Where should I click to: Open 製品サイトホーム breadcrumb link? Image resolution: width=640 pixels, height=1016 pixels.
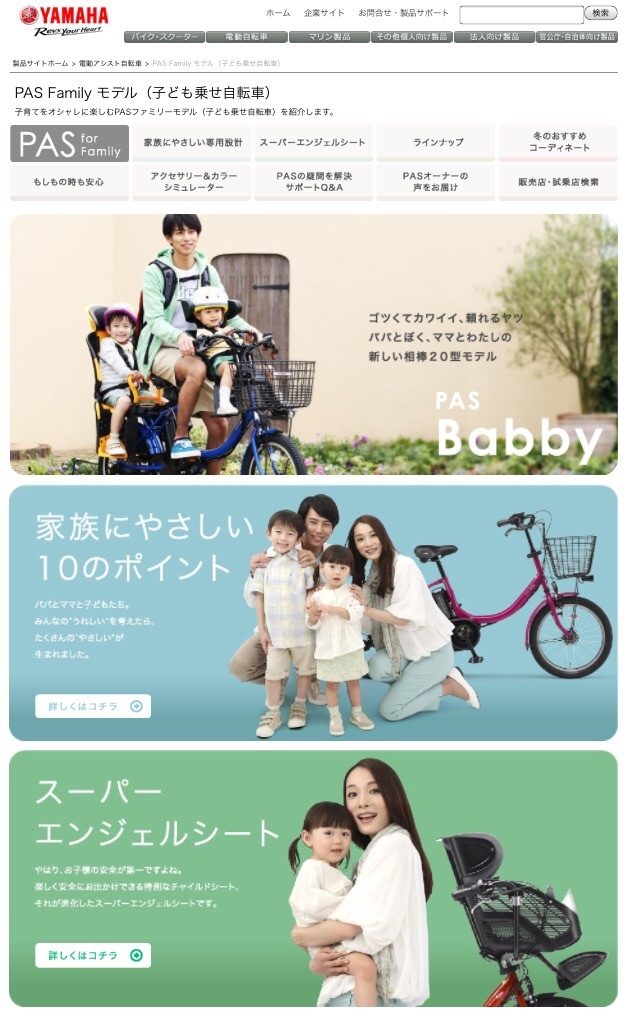tap(41, 63)
